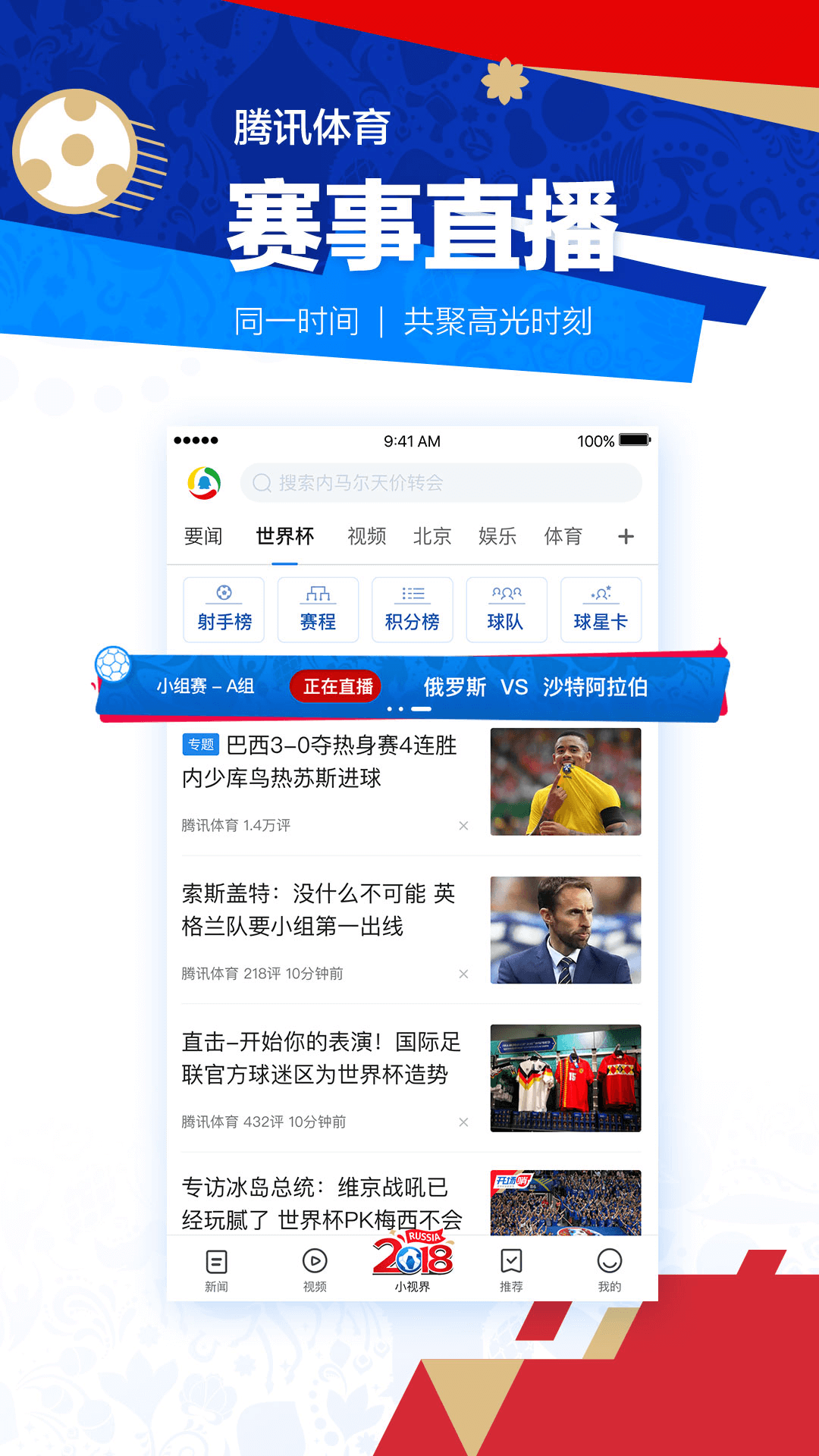Image resolution: width=819 pixels, height=1456 pixels.
Task: Tap the search box for Neymar transfer
Action: (x=442, y=483)
